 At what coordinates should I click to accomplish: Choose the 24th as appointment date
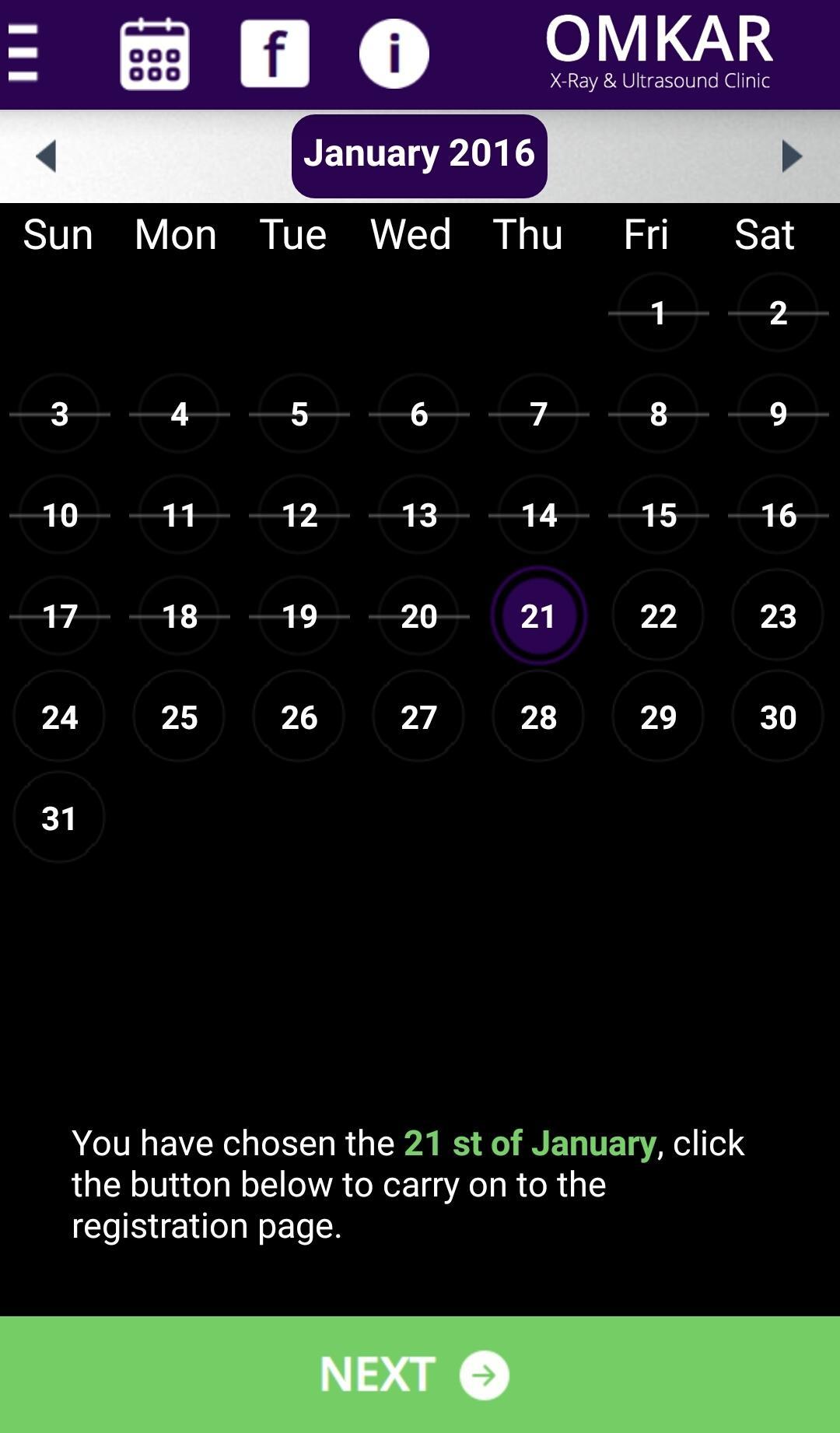coord(59,716)
